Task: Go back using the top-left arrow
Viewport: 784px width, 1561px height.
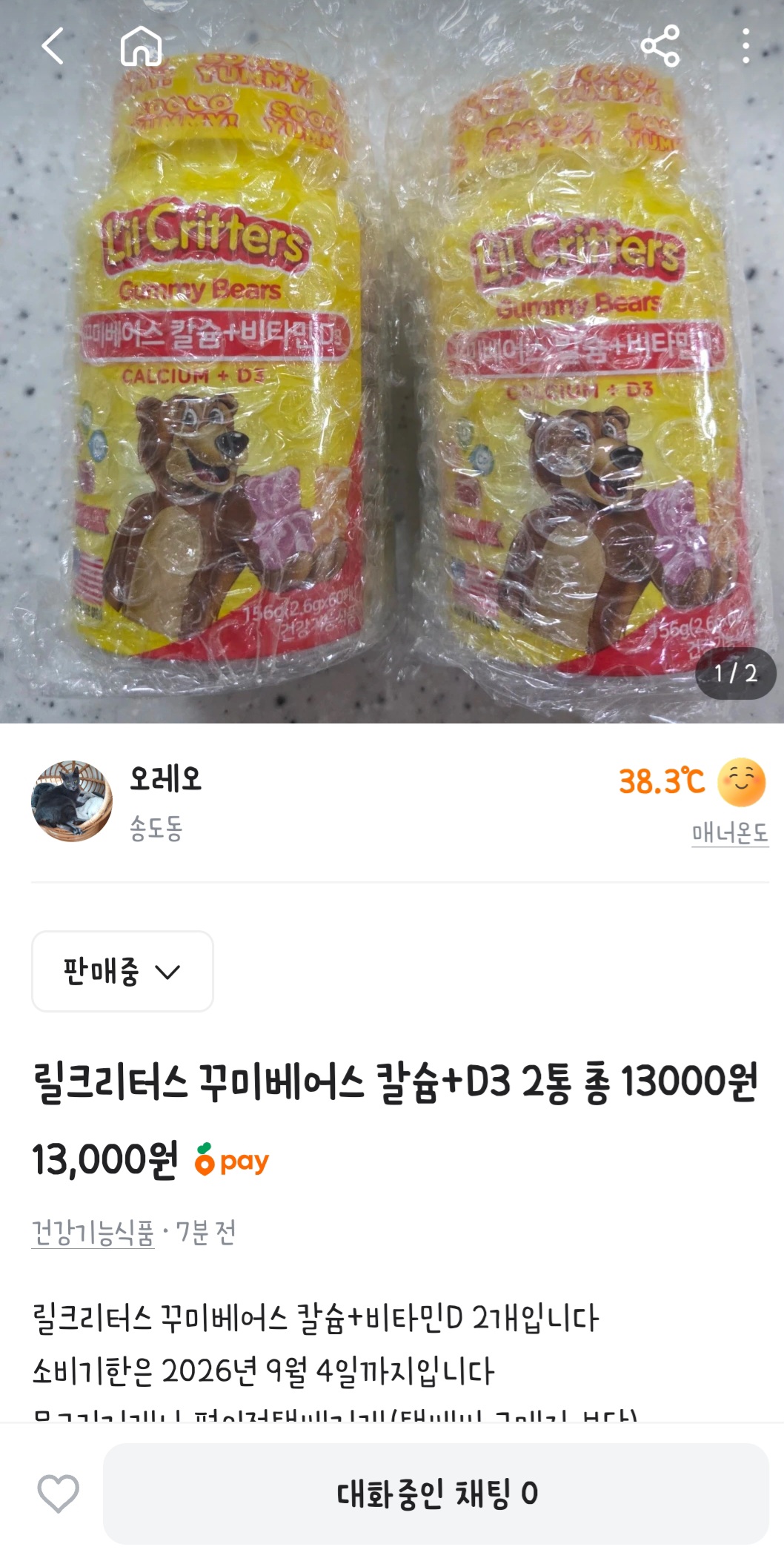Action: click(x=53, y=46)
